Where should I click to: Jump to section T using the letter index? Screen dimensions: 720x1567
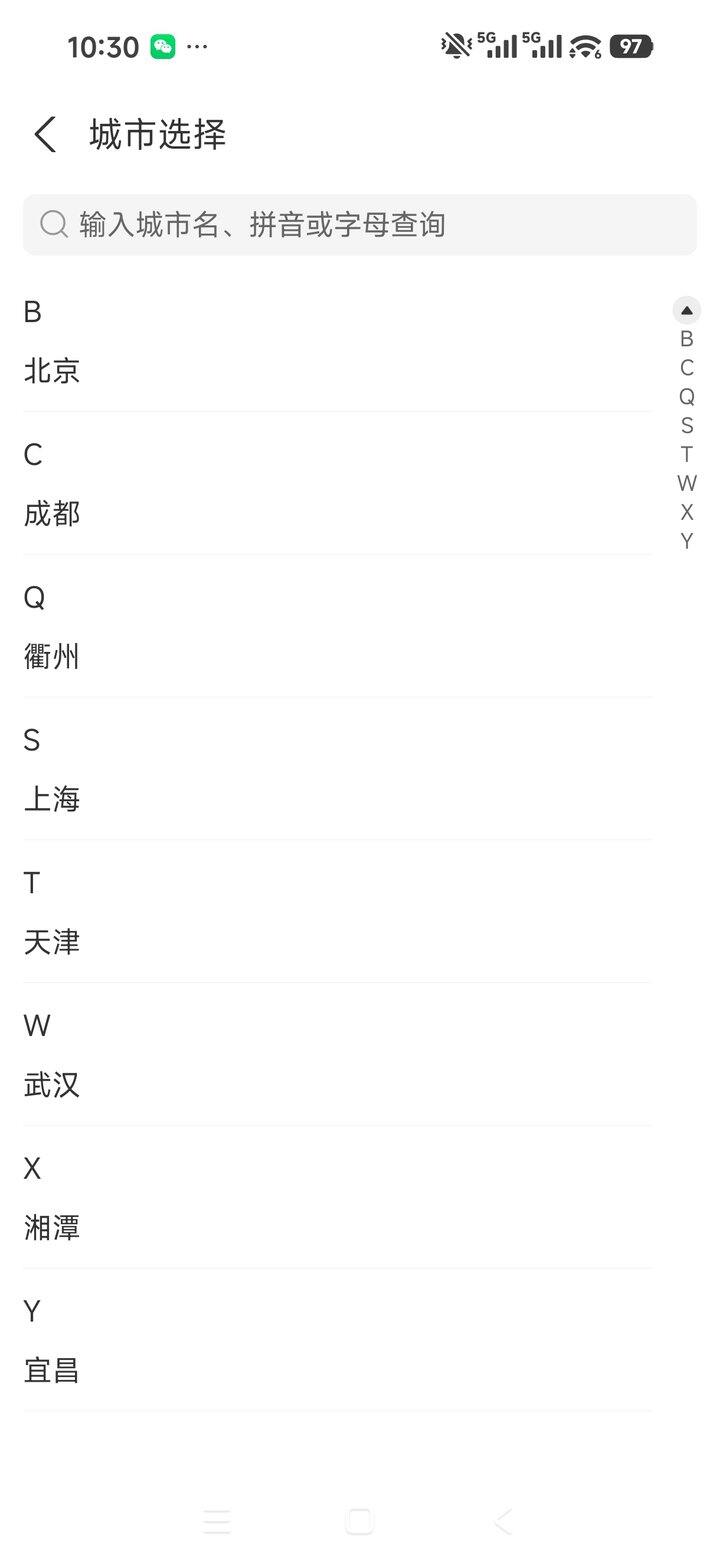[x=686, y=454]
